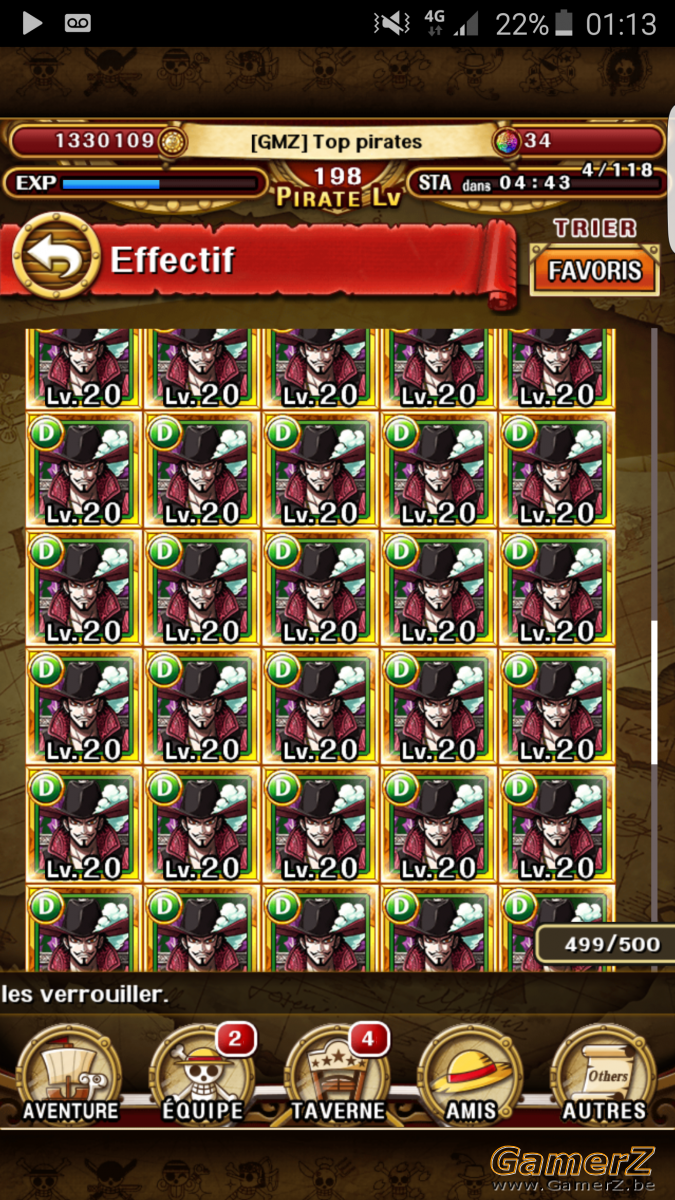Go back with the Effectif return arrow
Image resolution: width=675 pixels, height=1200 pixels.
tap(56, 259)
